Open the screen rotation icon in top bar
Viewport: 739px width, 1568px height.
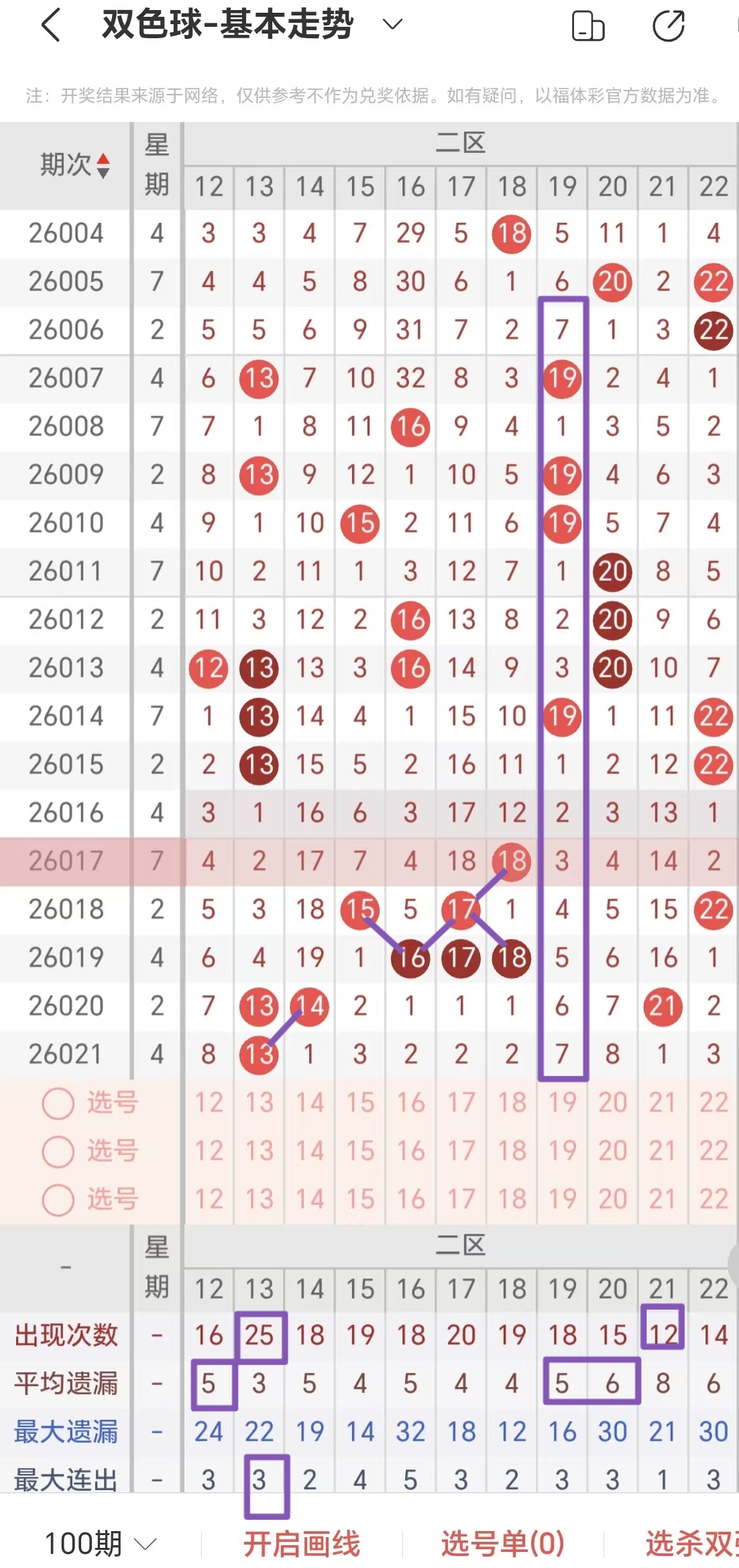(587, 27)
